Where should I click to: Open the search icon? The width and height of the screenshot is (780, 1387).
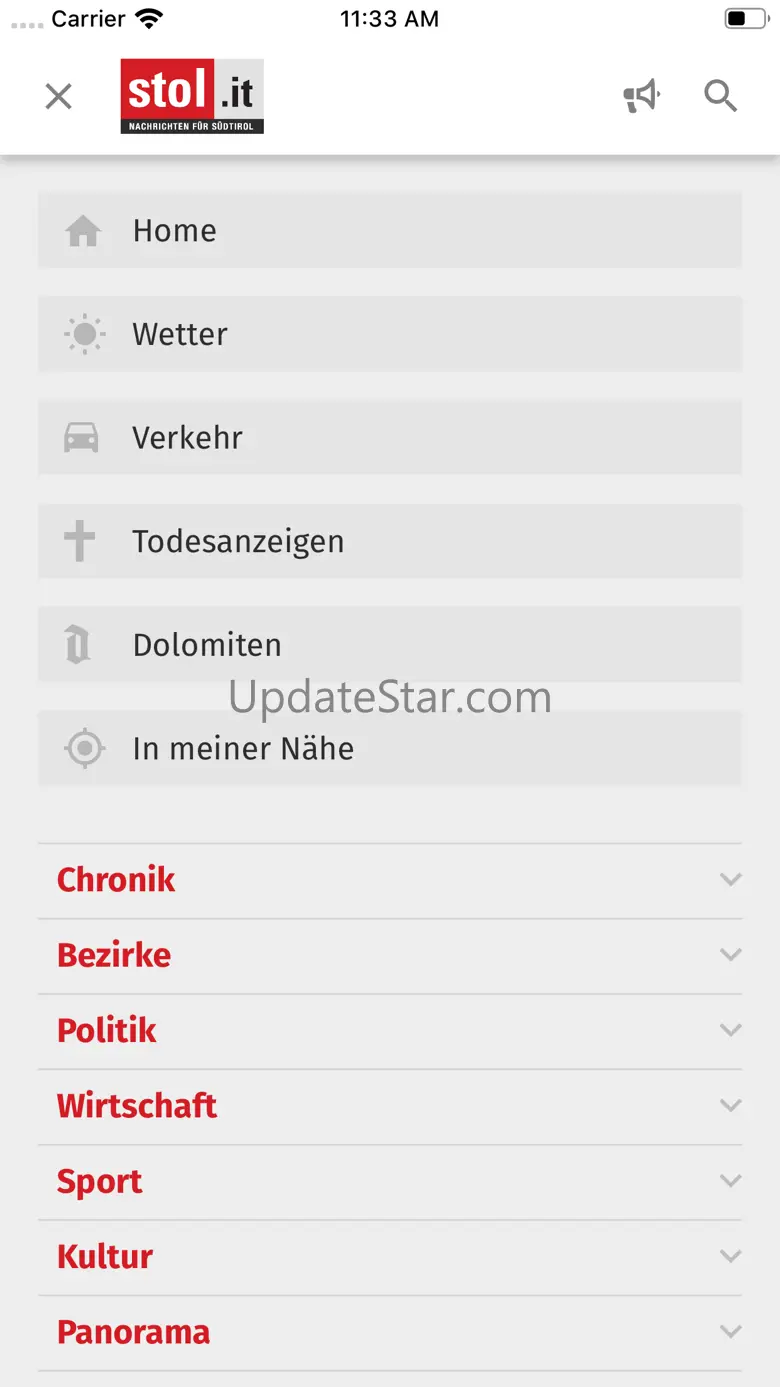click(x=720, y=96)
